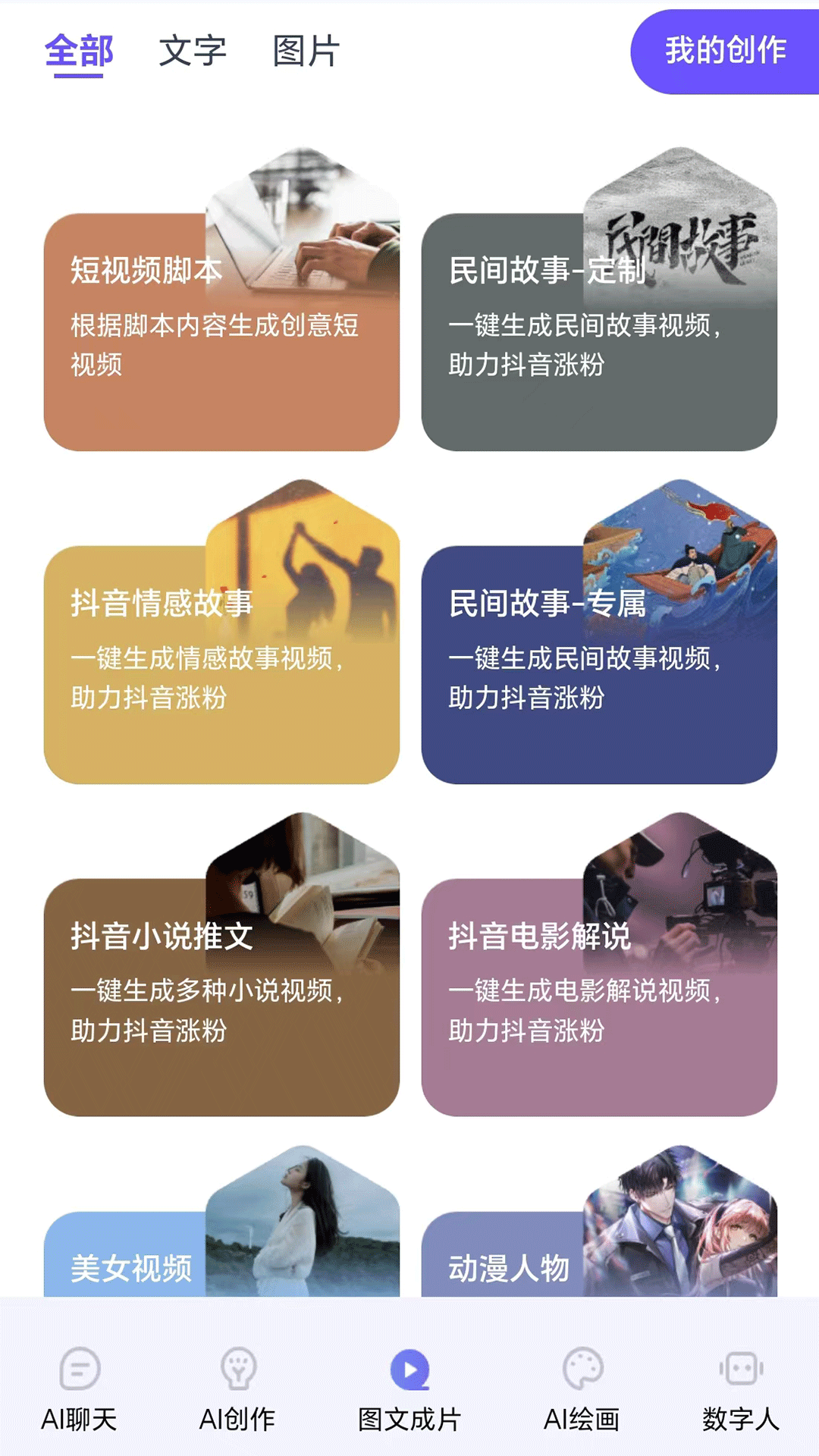Switch to the 文字 tab
The height and width of the screenshot is (1456, 819).
pyautogui.click(x=193, y=52)
